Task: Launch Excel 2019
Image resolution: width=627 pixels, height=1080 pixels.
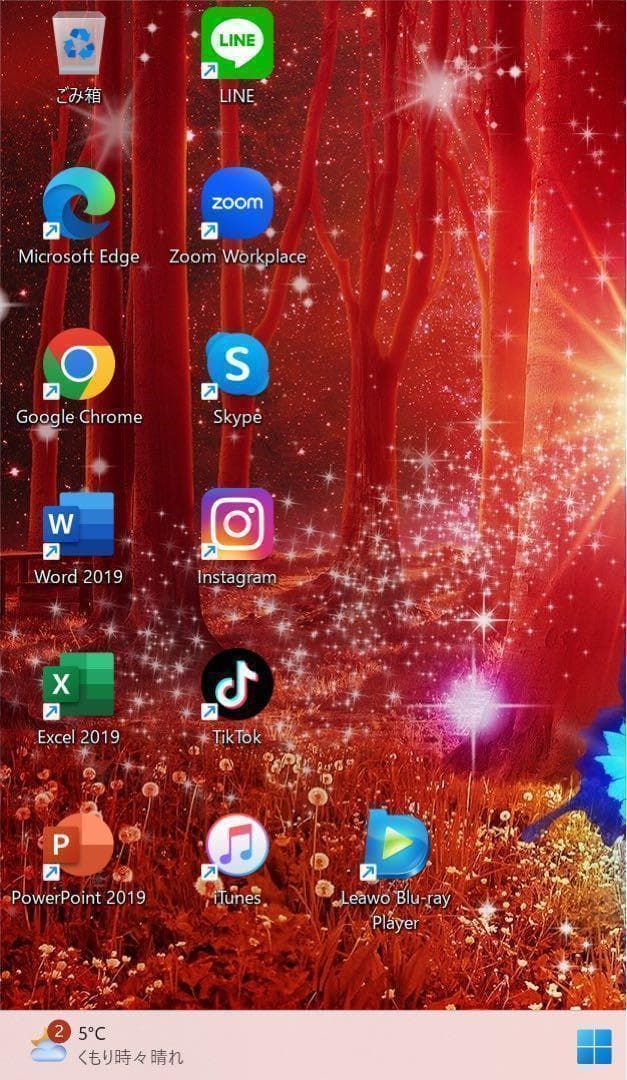Action: tap(79, 684)
